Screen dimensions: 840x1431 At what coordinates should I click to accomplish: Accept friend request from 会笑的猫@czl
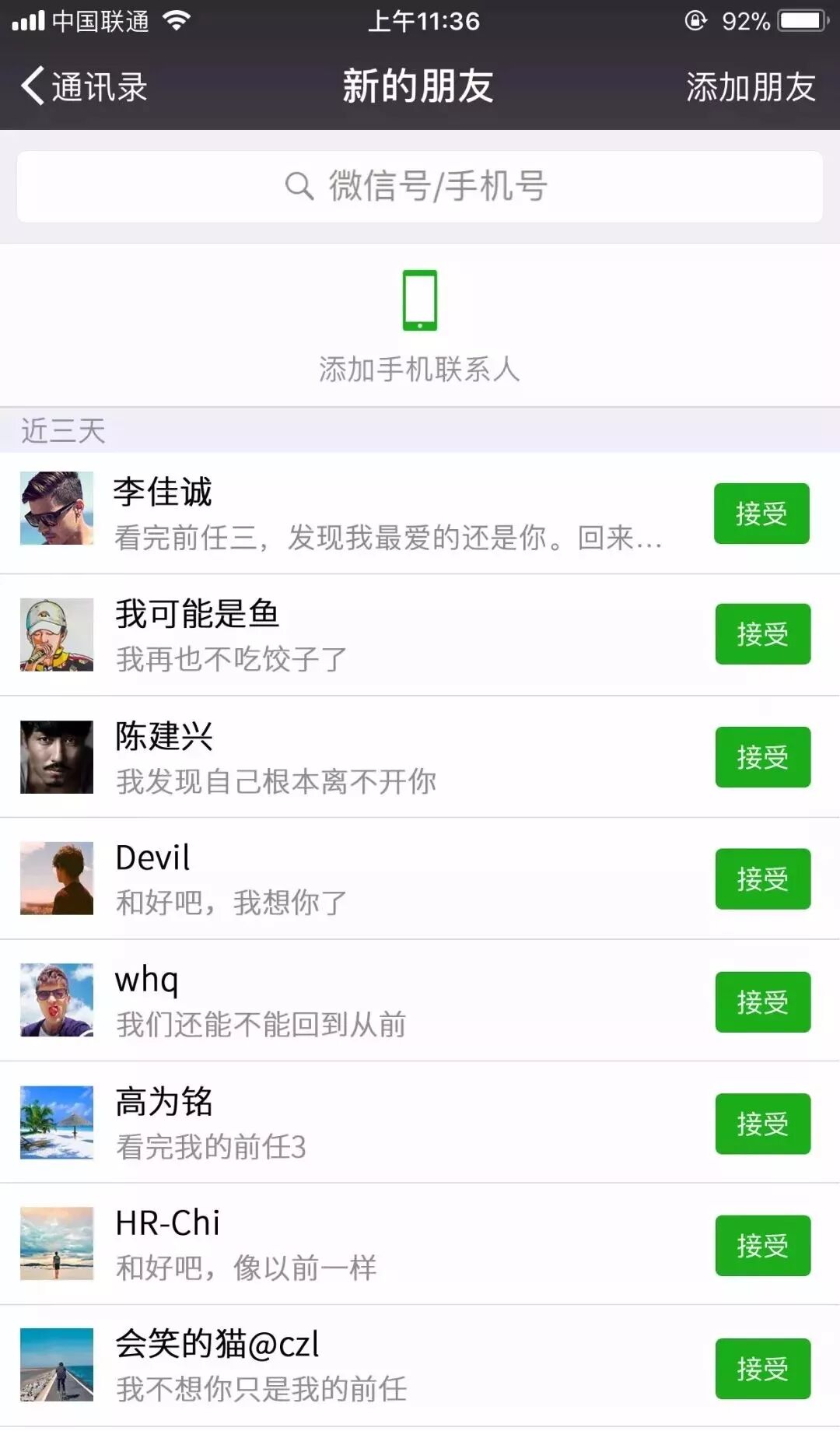pyautogui.click(x=763, y=1369)
